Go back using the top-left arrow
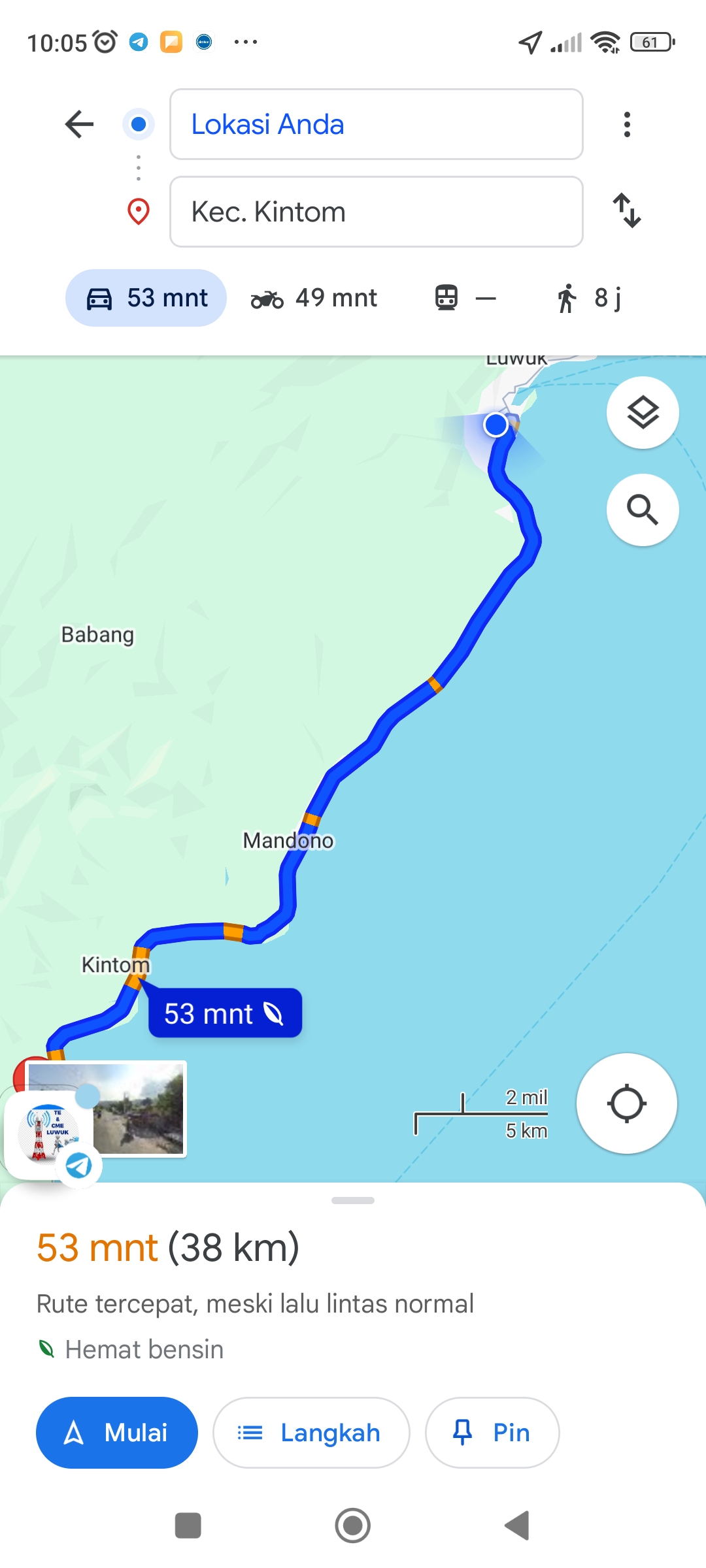Viewport: 706px width, 1568px height. click(x=80, y=124)
